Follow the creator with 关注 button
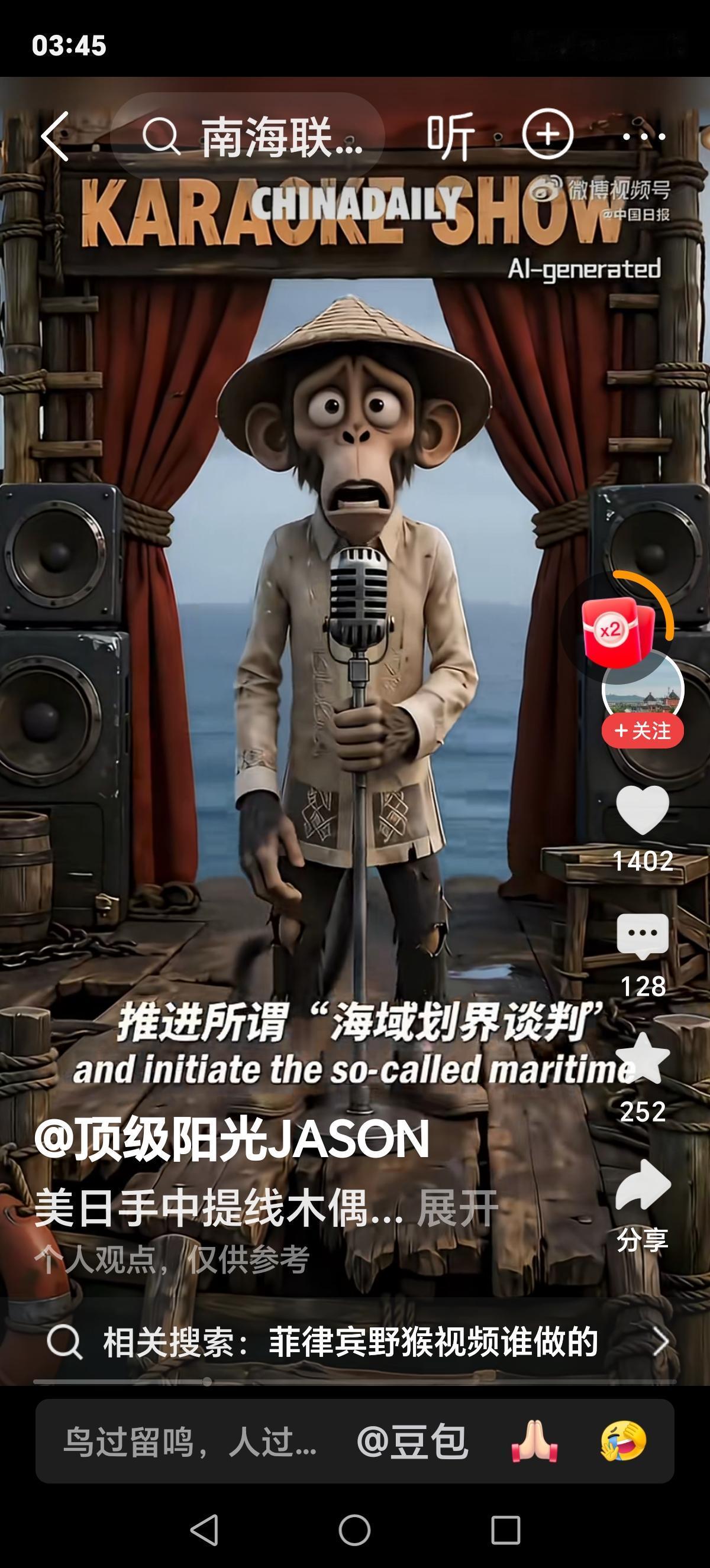This screenshot has width=710, height=1568. pyautogui.click(x=643, y=730)
